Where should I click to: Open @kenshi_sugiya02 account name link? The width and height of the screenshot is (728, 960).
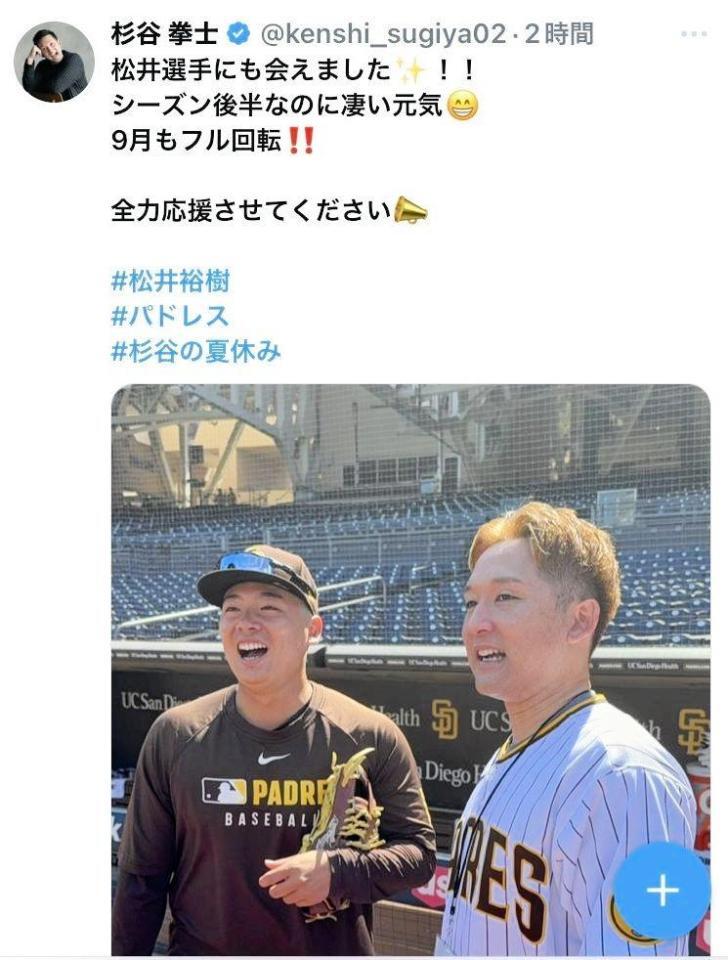pyautogui.click(x=383, y=34)
